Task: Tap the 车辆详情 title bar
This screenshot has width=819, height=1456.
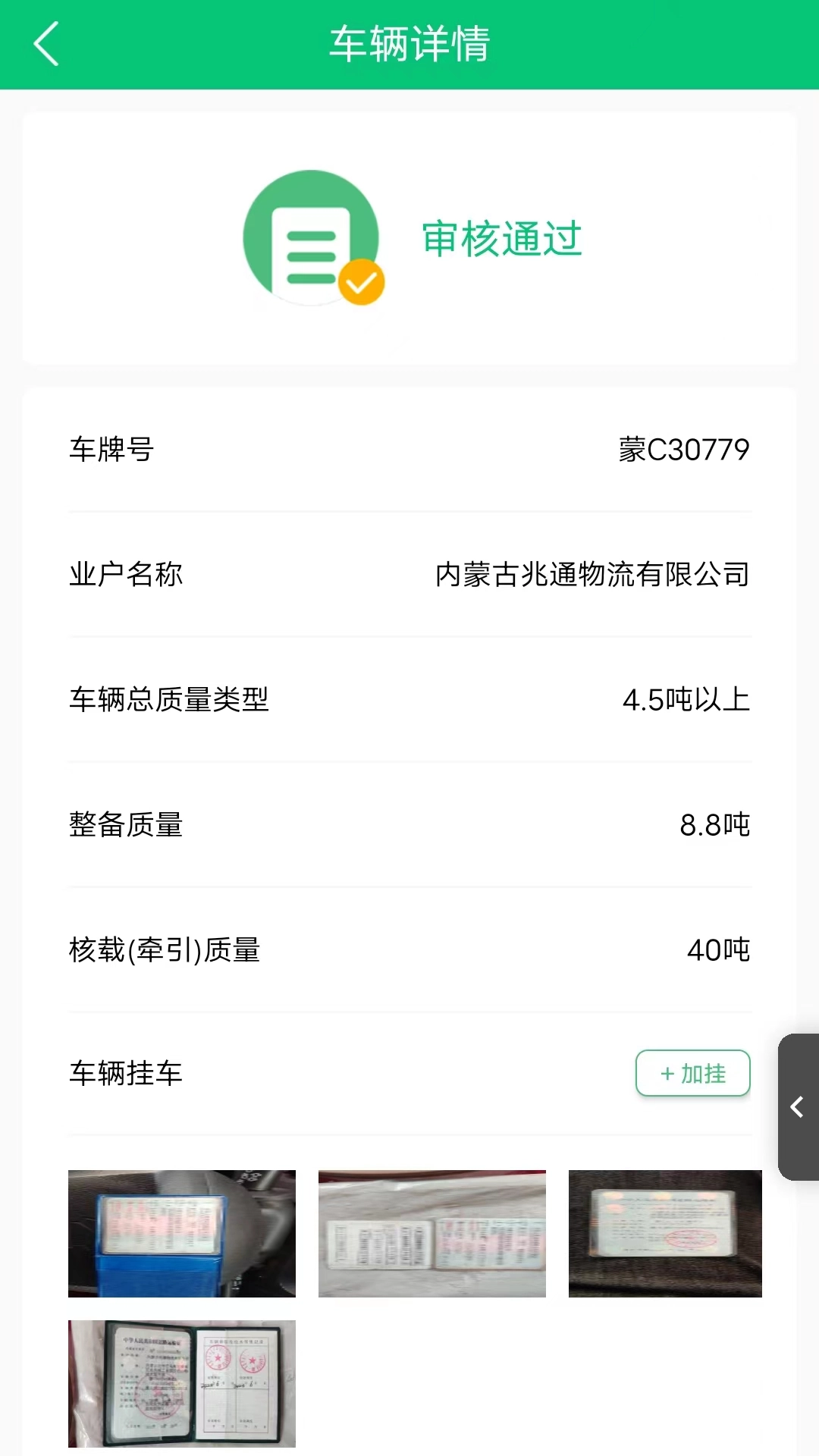Action: pyautogui.click(x=409, y=43)
